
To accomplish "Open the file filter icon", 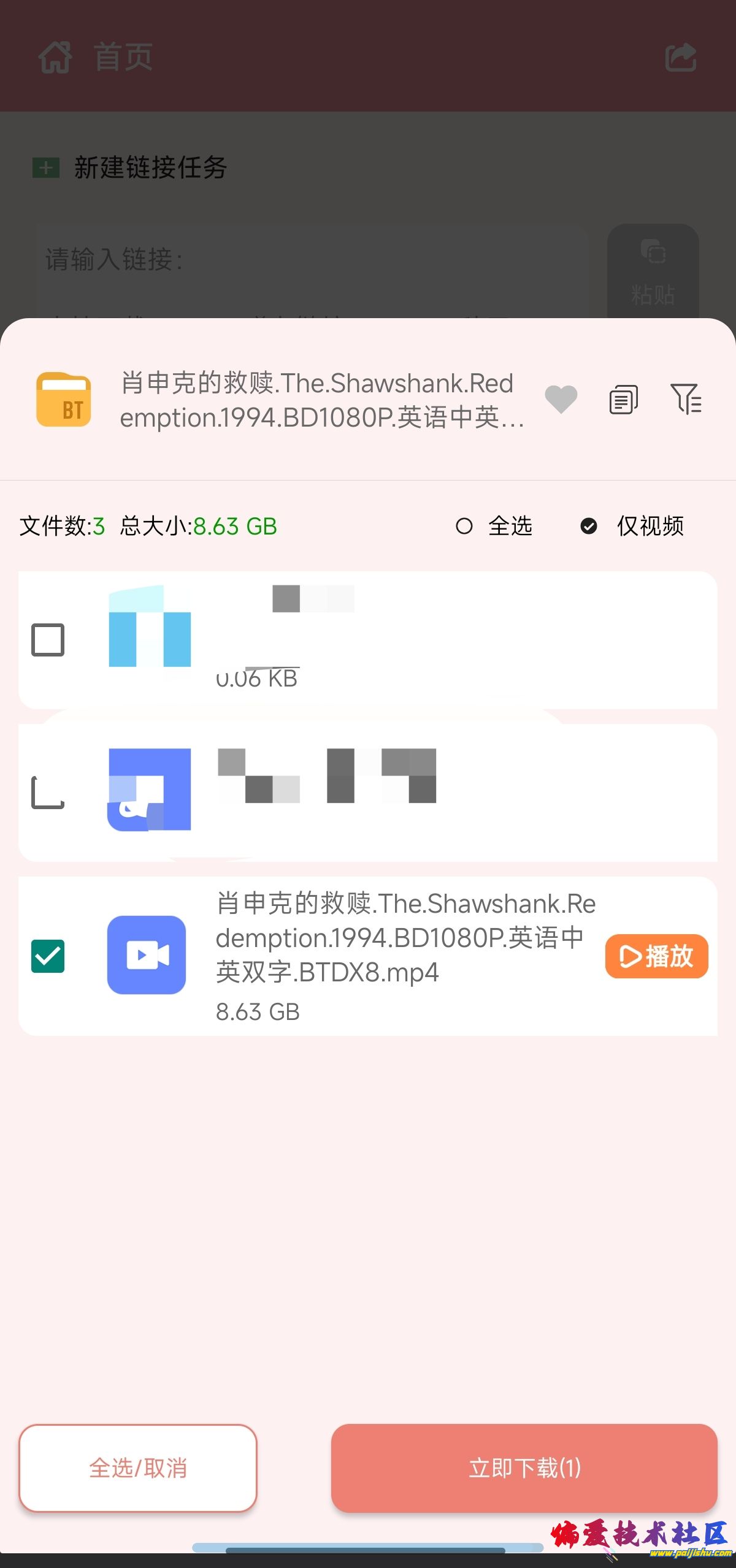I will tap(686, 400).
